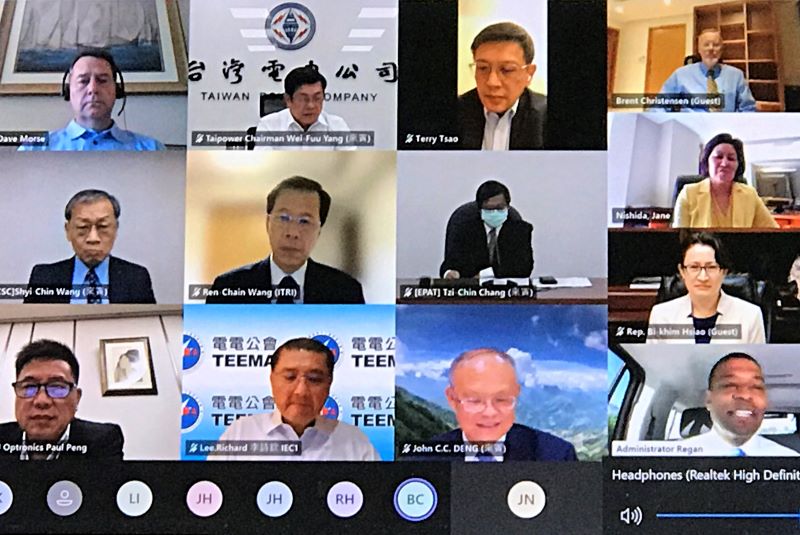
Task: Open Taipower Chairman Wei-Fuu Yang's video tile
Action: pos(292,75)
